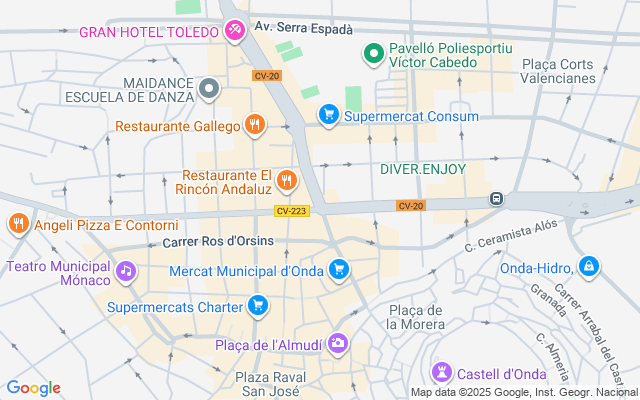
Task: Open the Google logo link
Action: [33, 388]
